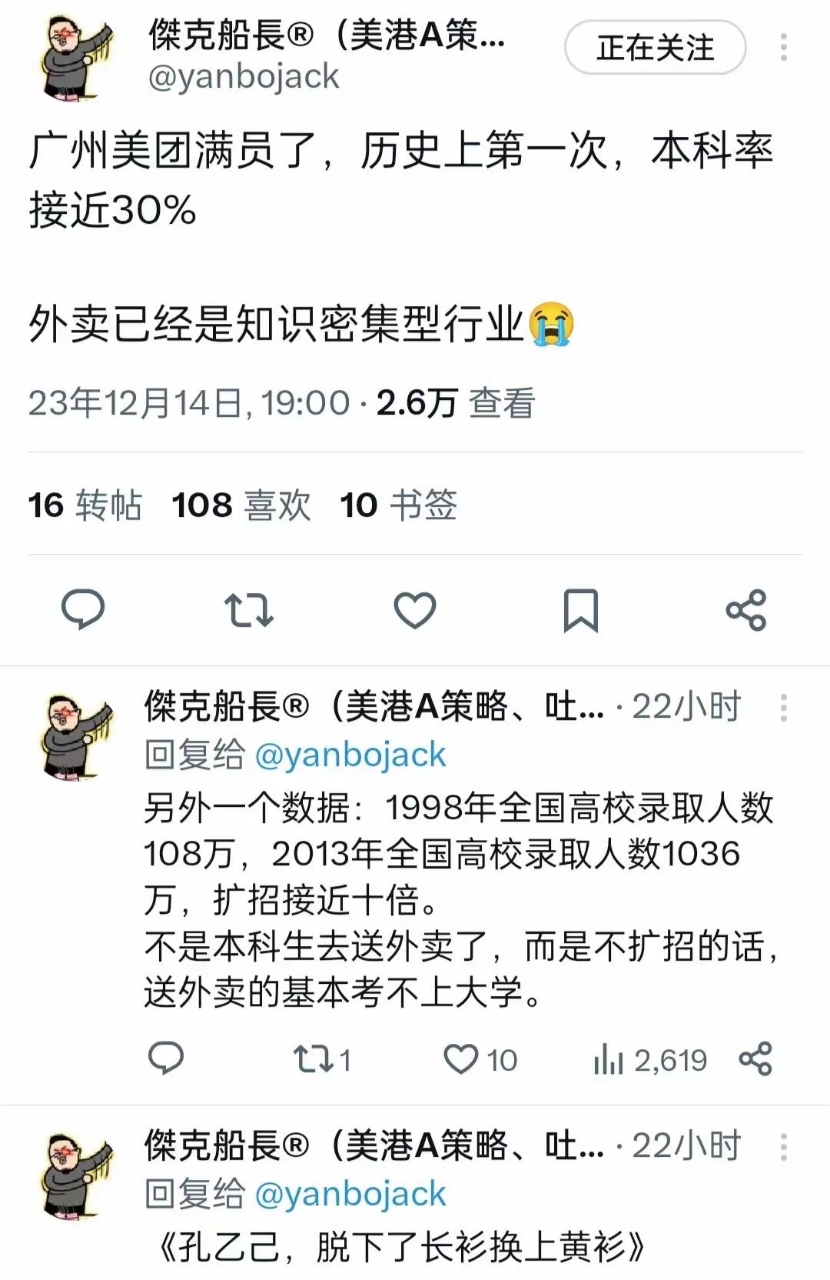Open @yanbojack link in the 1998年 reply
This screenshot has height=1280, width=830.
(x=350, y=755)
